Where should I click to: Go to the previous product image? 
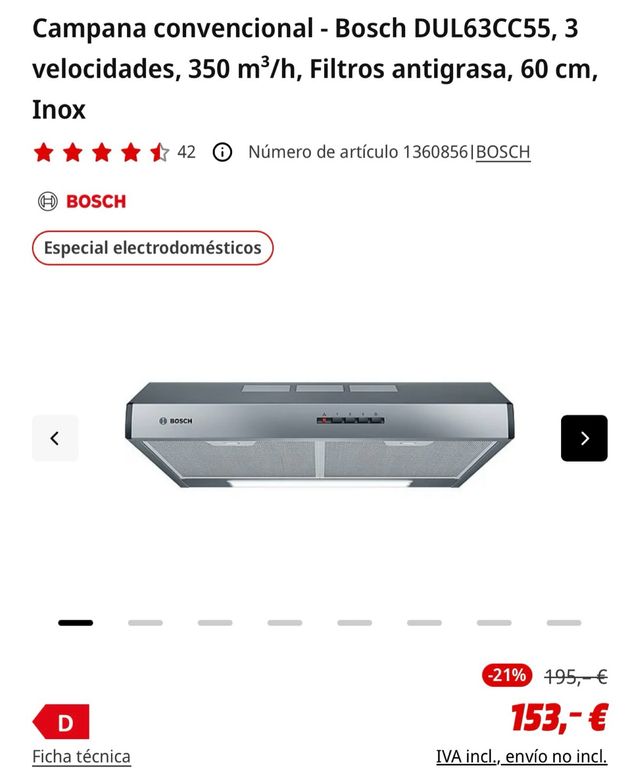click(x=55, y=438)
